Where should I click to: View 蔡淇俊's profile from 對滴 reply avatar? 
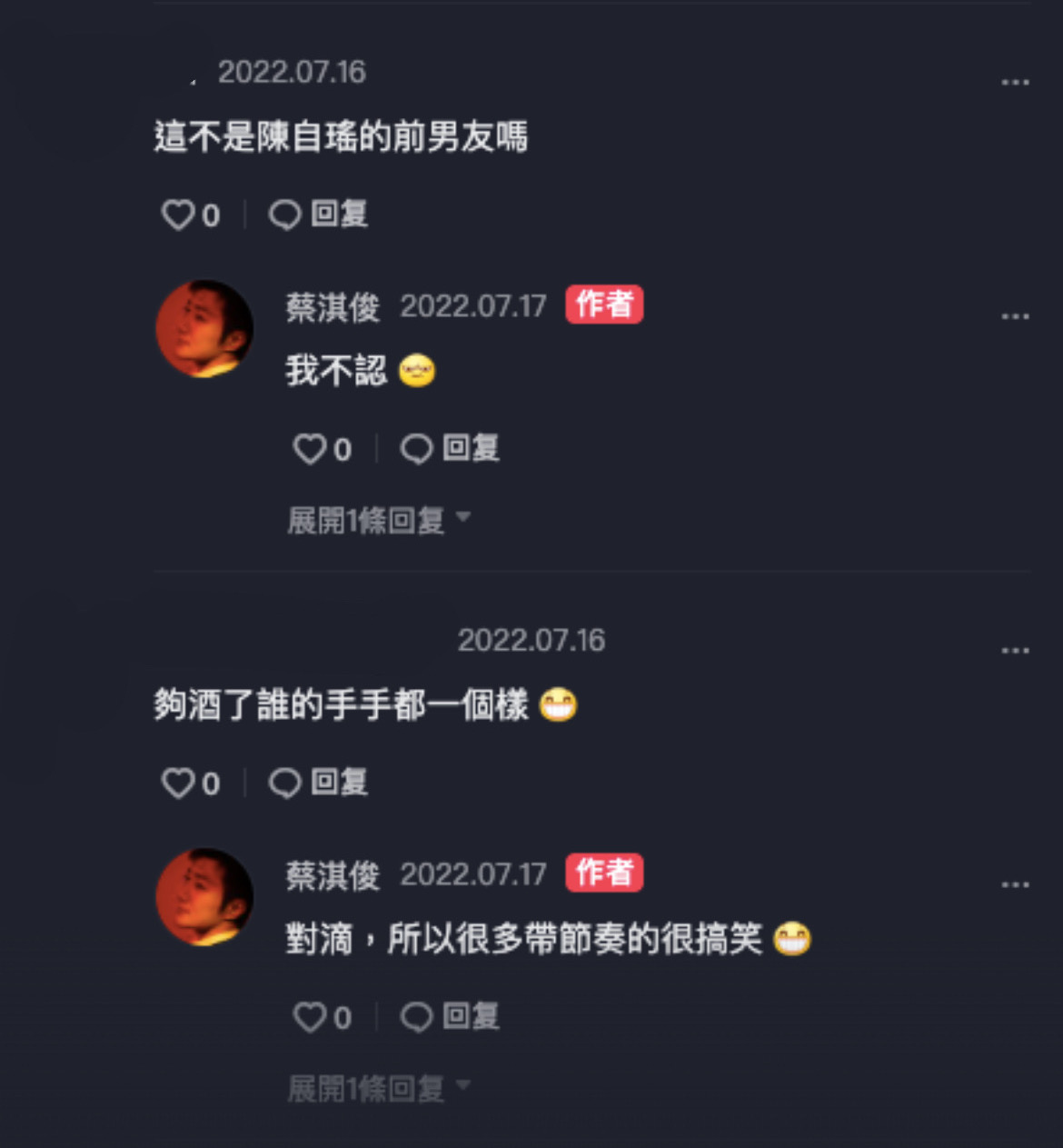pos(204,896)
